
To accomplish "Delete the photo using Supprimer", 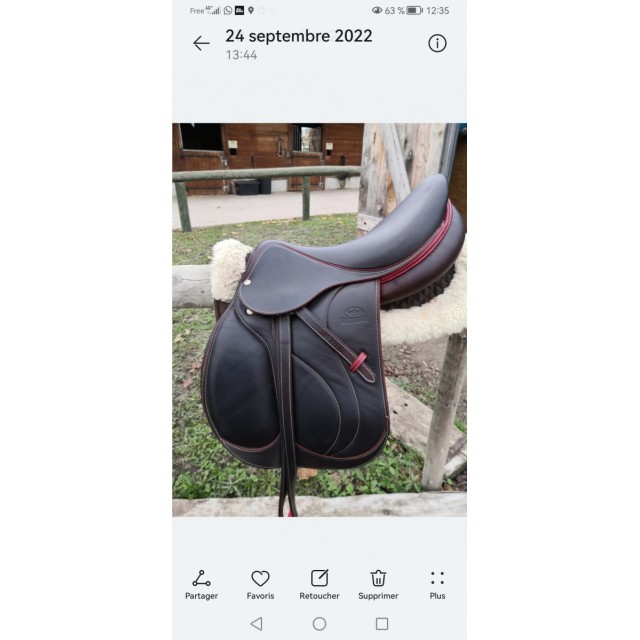I will (378, 584).
